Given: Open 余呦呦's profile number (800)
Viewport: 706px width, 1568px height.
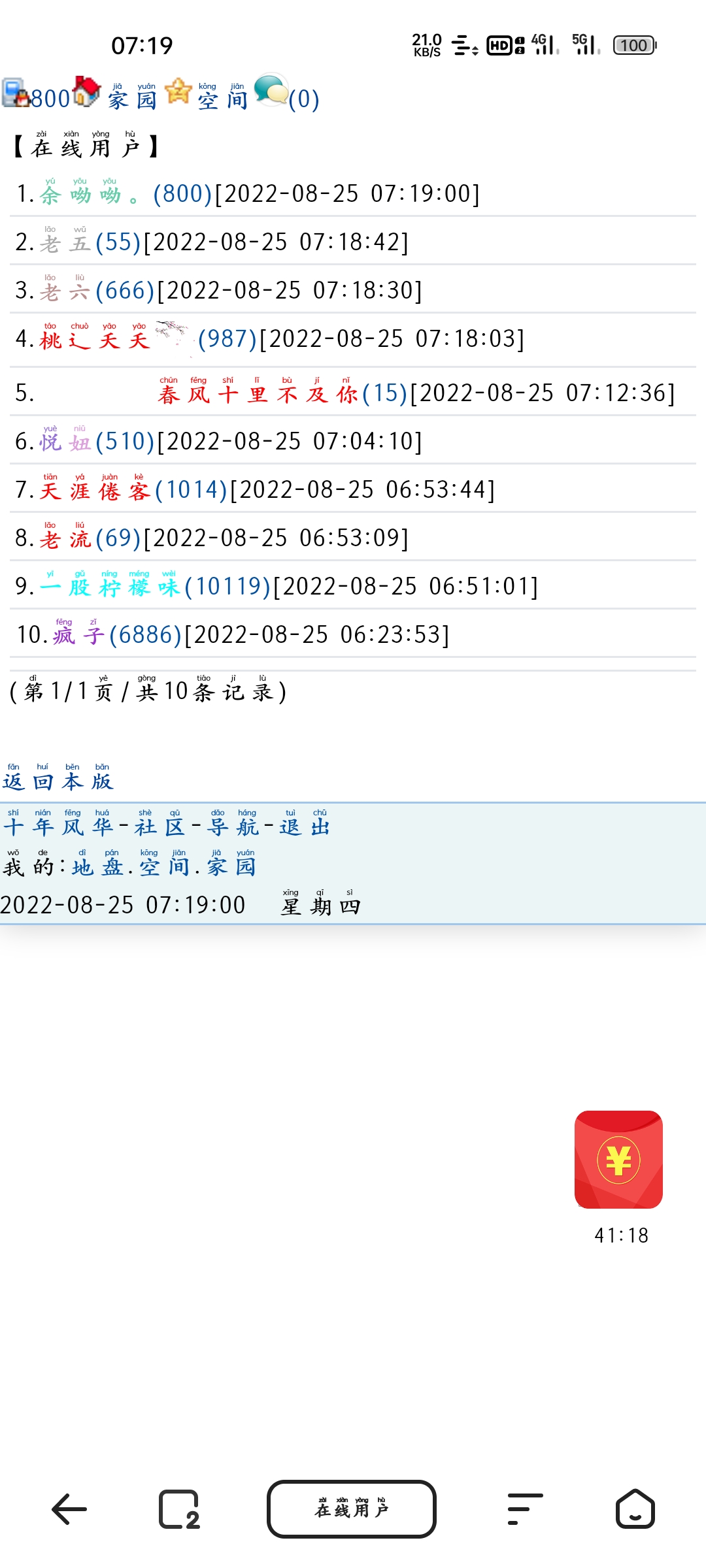Looking at the screenshot, I should (182, 194).
